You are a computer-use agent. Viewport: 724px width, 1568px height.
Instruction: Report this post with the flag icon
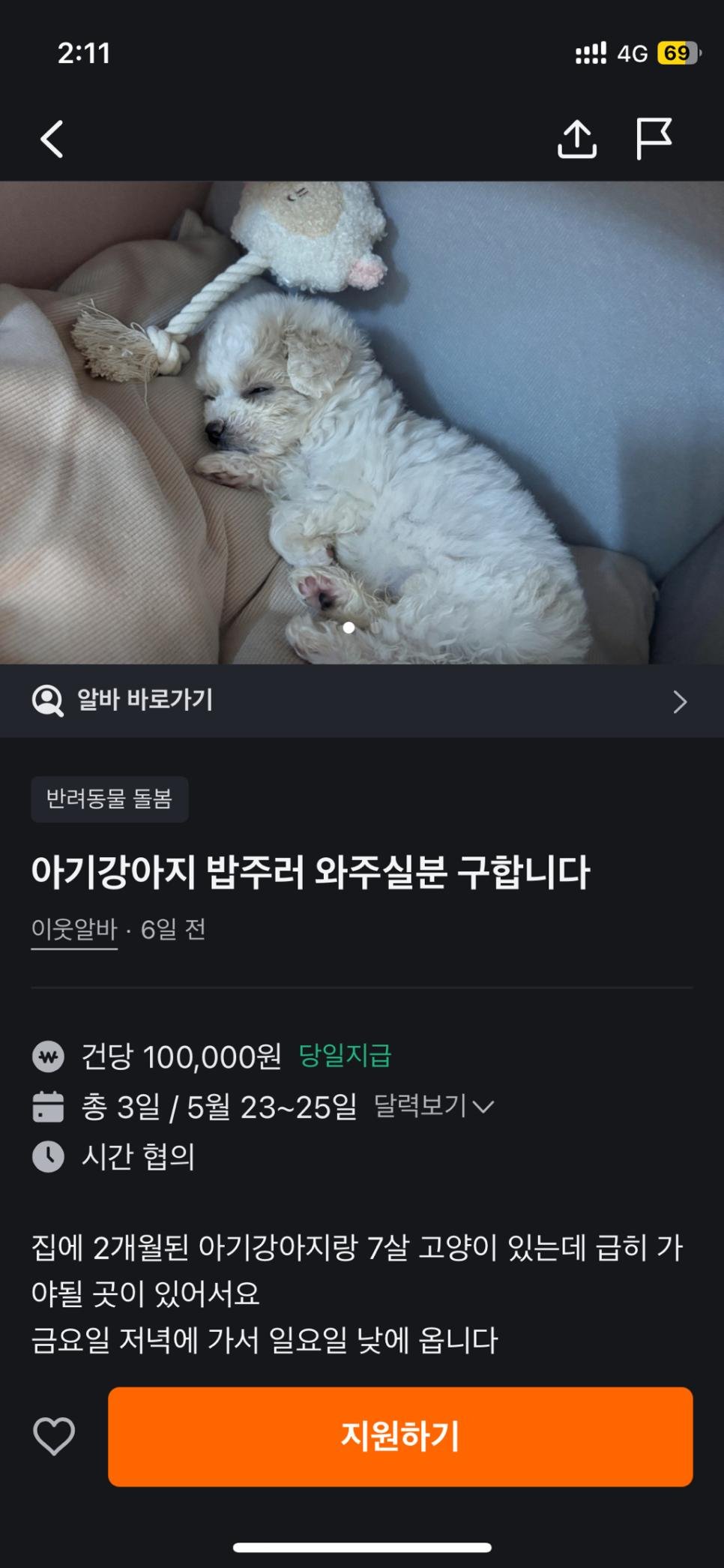(654, 139)
